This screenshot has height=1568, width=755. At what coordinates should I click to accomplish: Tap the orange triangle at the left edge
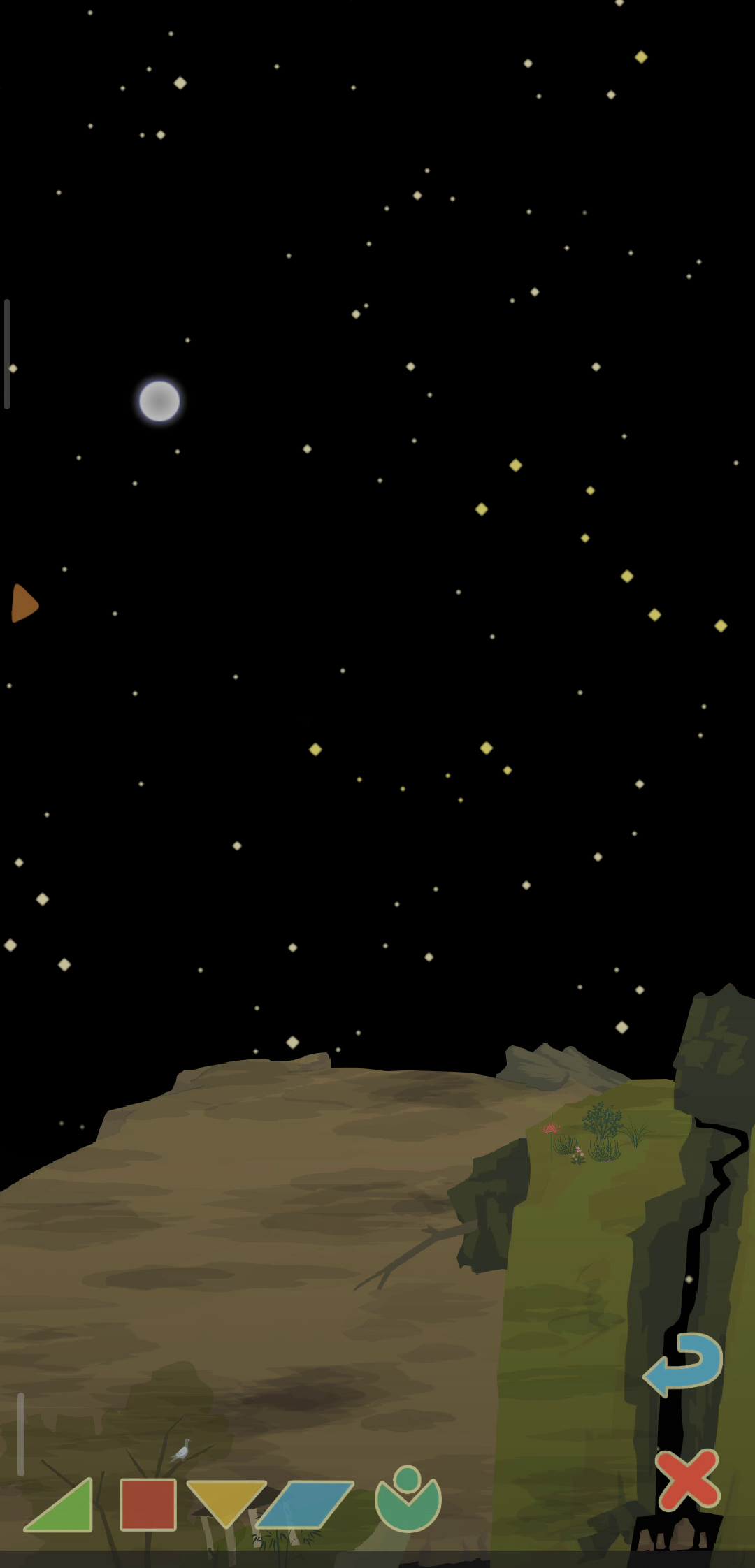[x=23, y=603]
